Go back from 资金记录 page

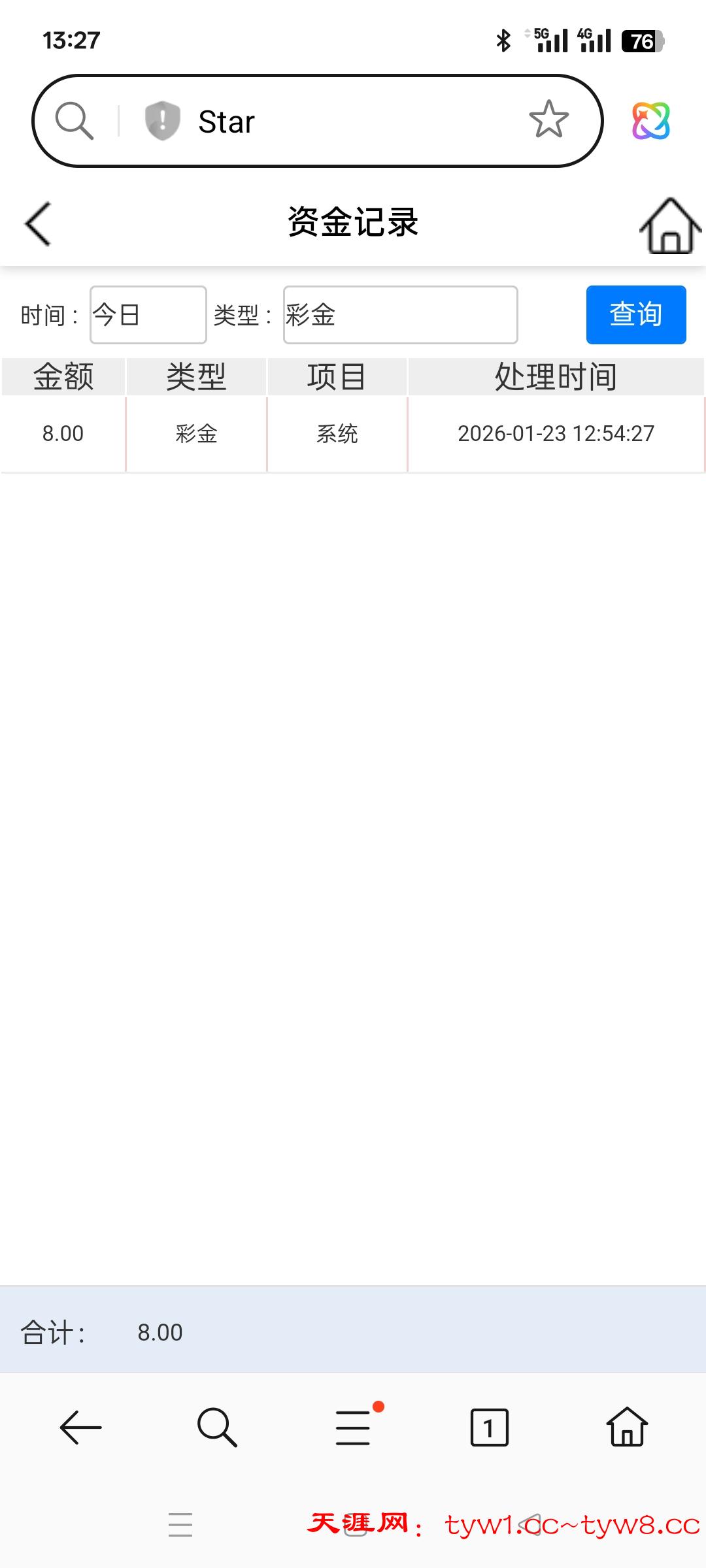(38, 223)
